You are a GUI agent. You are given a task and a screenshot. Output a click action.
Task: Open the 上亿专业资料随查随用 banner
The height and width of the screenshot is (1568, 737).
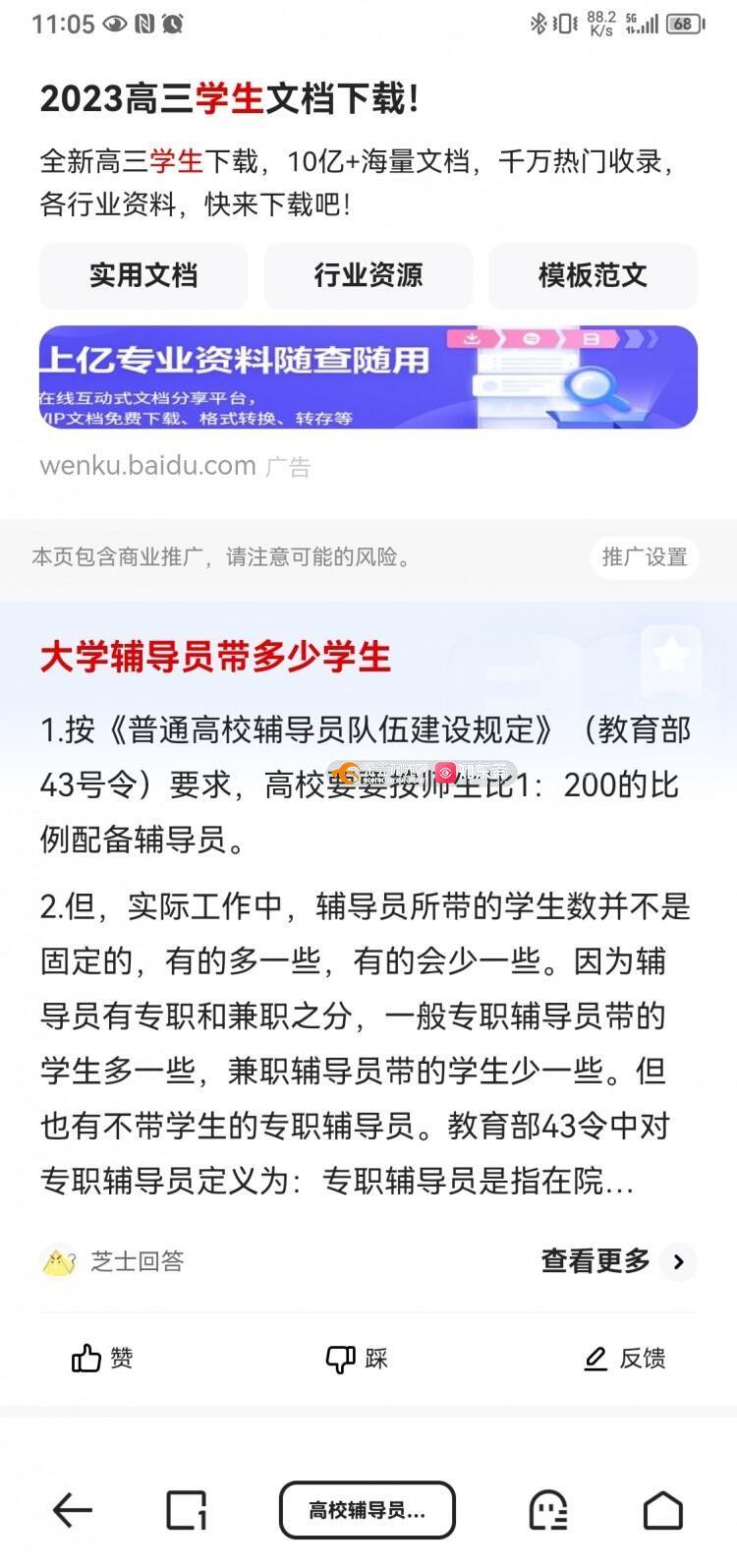(368, 377)
